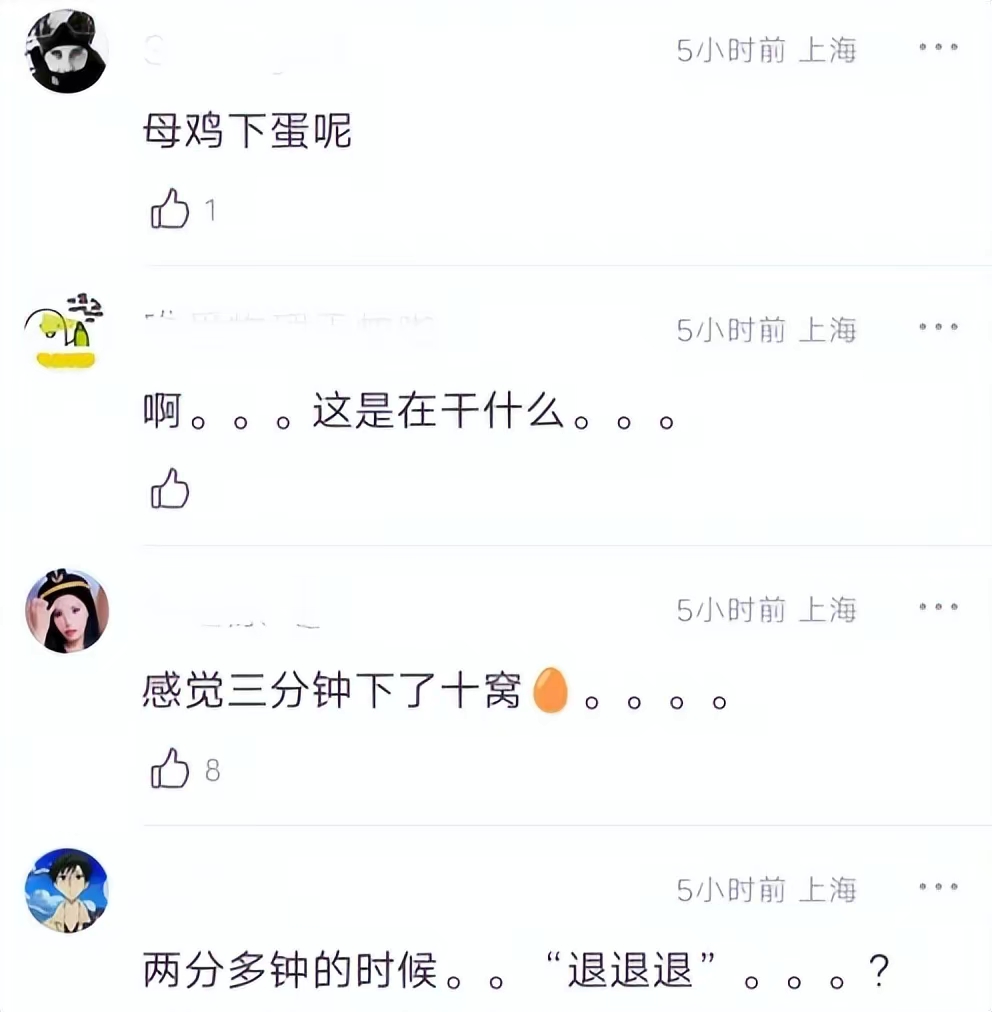Click the anime boy avatar of last commenter
The height and width of the screenshot is (1012, 992).
(66, 891)
